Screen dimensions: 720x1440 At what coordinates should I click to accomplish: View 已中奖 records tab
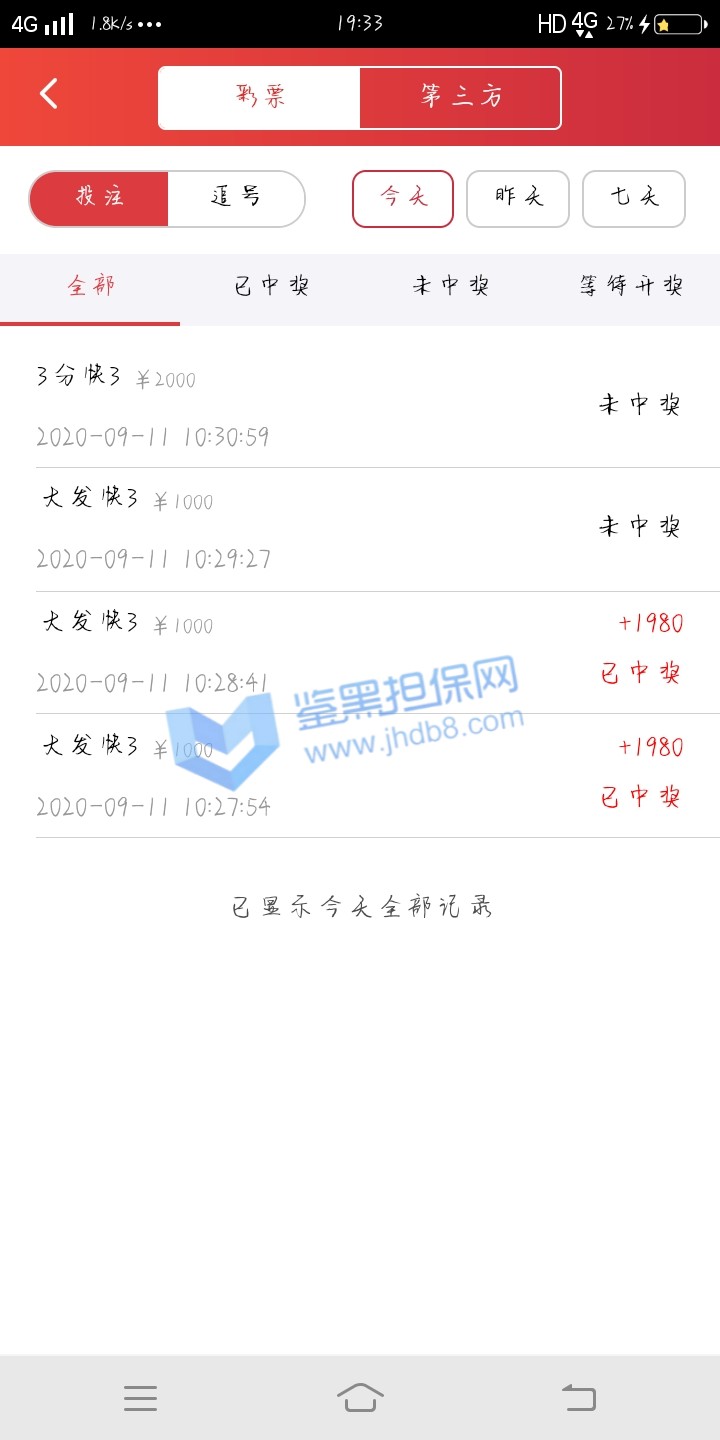(x=271, y=287)
